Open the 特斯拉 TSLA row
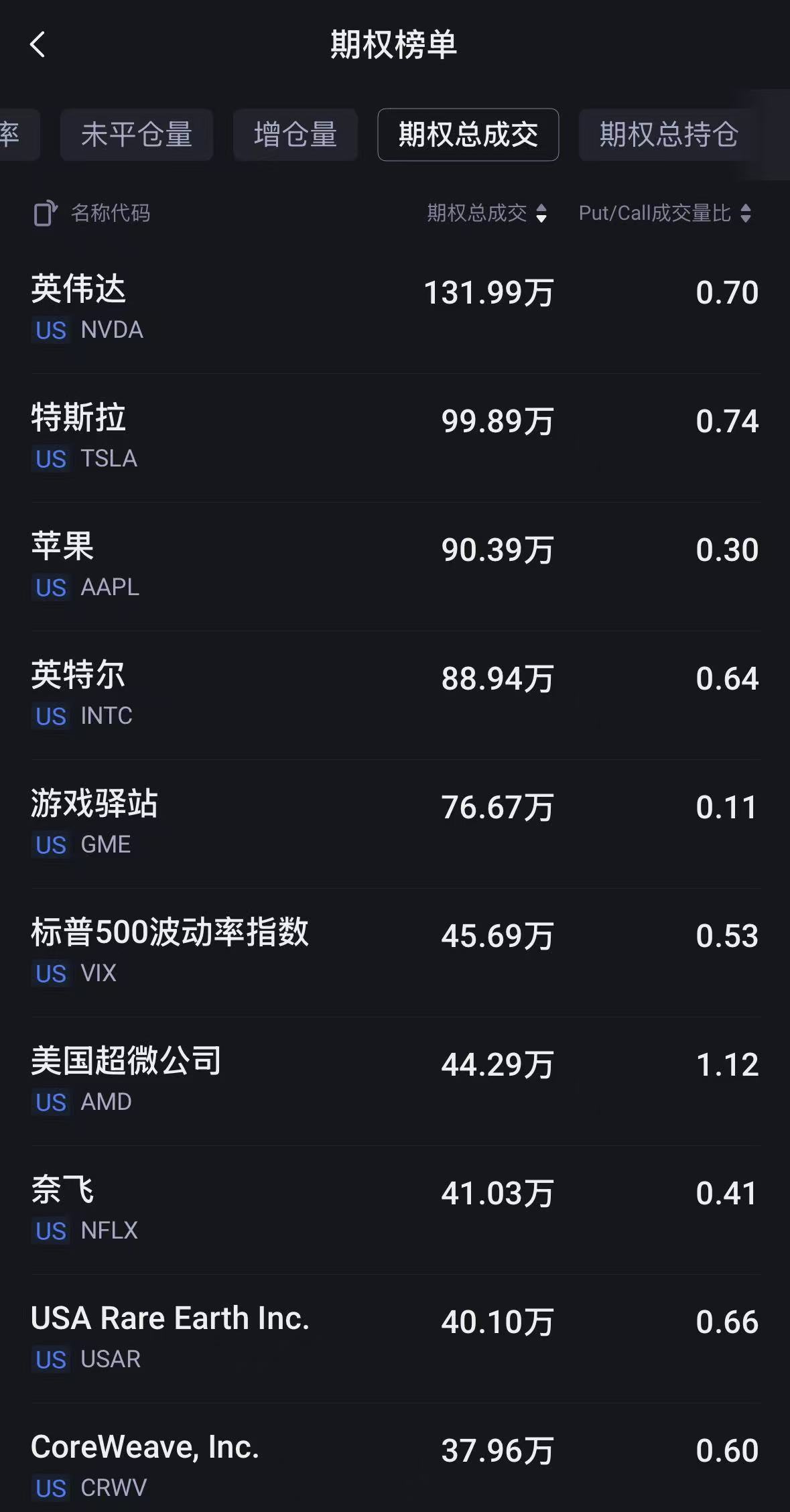The width and height of the screenshot is (790, 1512). (395, 437)
